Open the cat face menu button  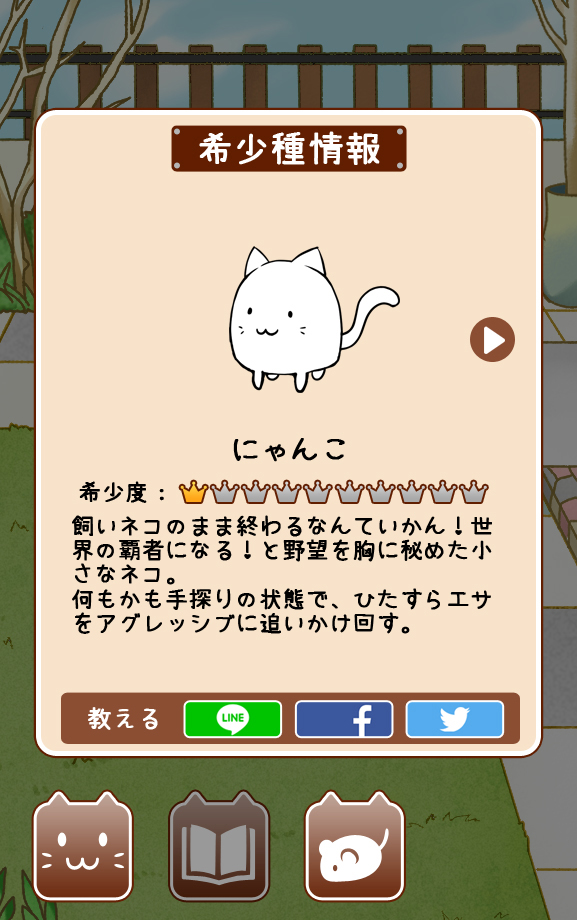(82, 846)
